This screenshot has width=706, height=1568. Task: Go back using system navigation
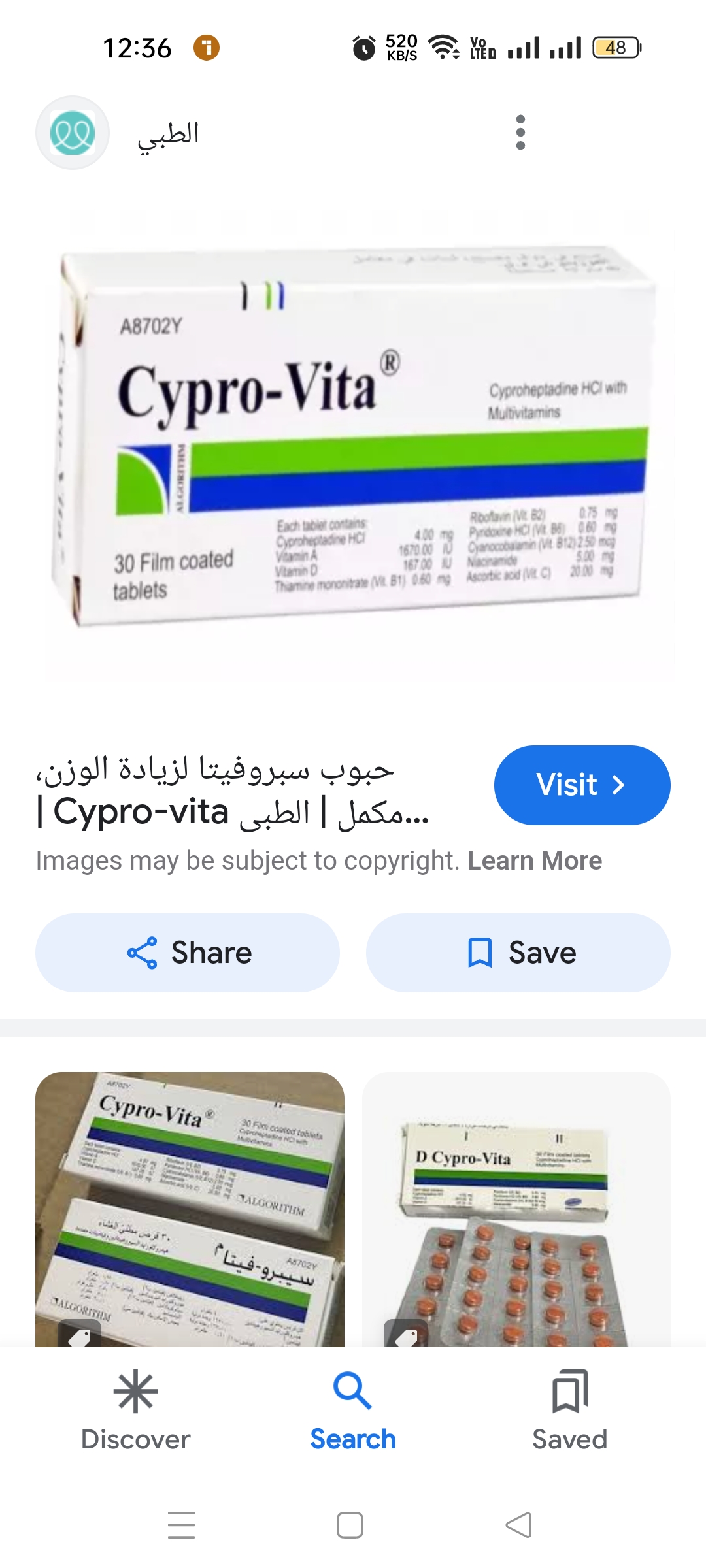pyautogui.click(x=518, y=1526)
